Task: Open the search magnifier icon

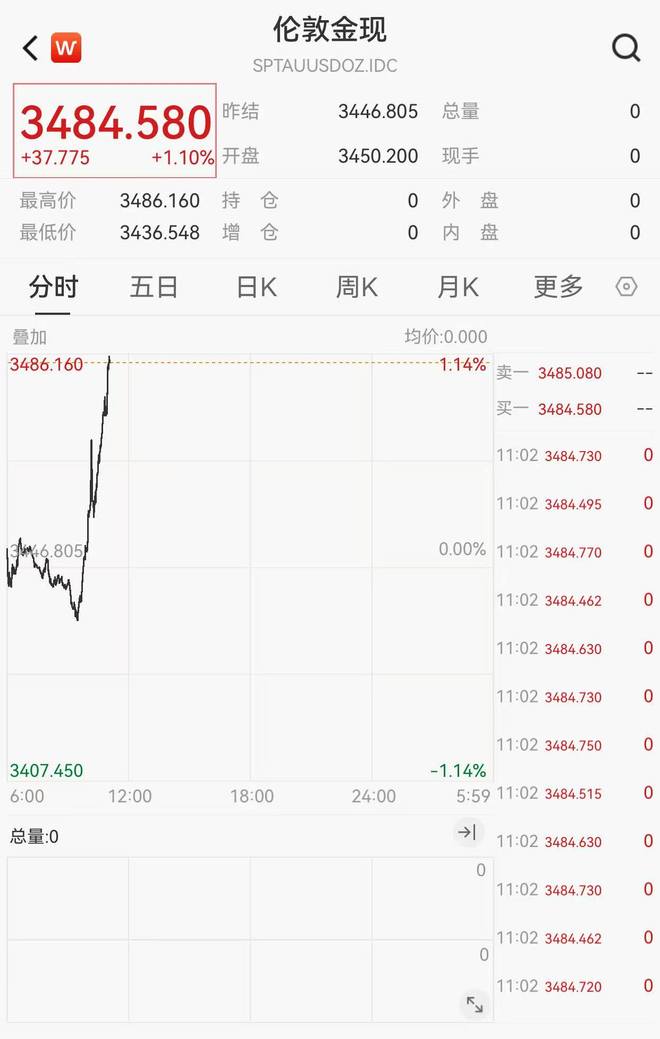Action: (x=626, y=47)
